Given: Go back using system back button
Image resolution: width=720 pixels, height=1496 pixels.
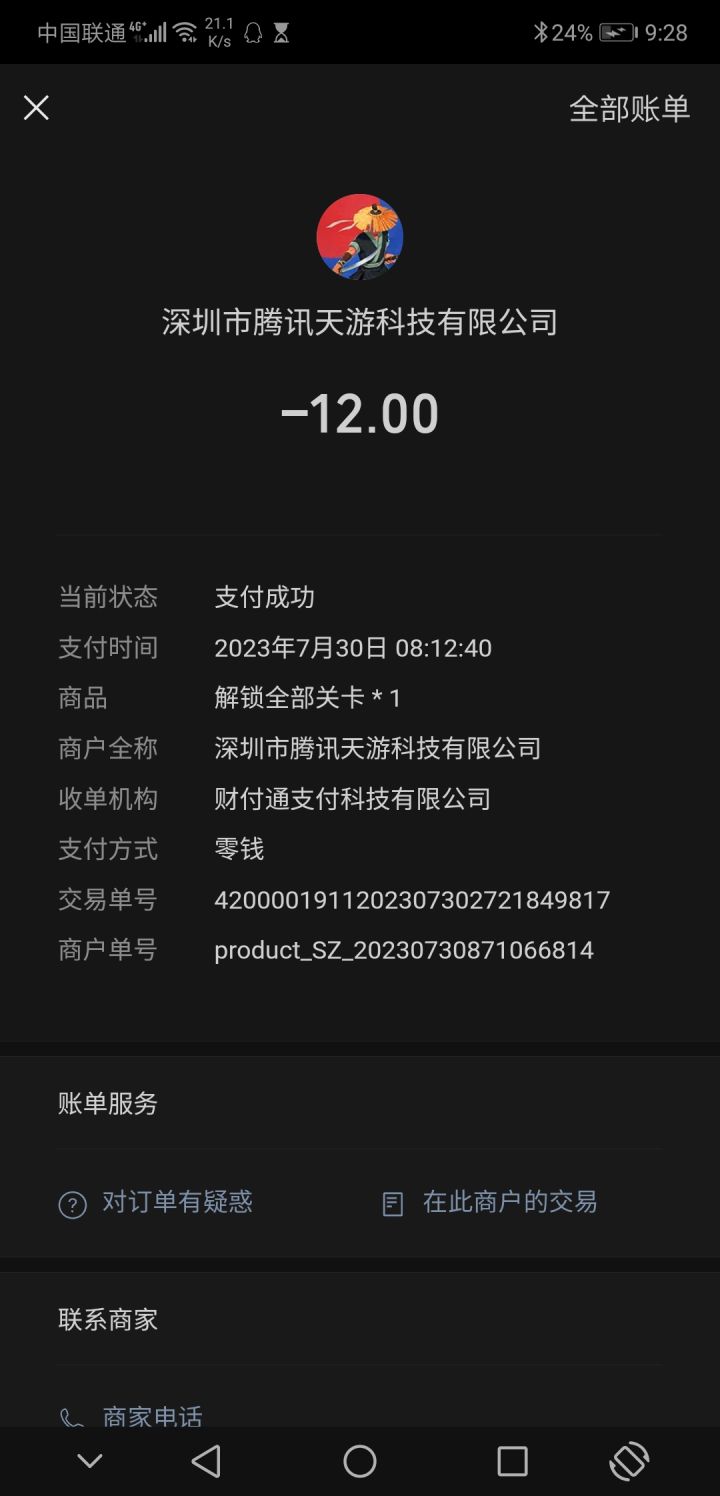Looking at the screenshot, I should pyautogui.click(x=206, y=1462).
